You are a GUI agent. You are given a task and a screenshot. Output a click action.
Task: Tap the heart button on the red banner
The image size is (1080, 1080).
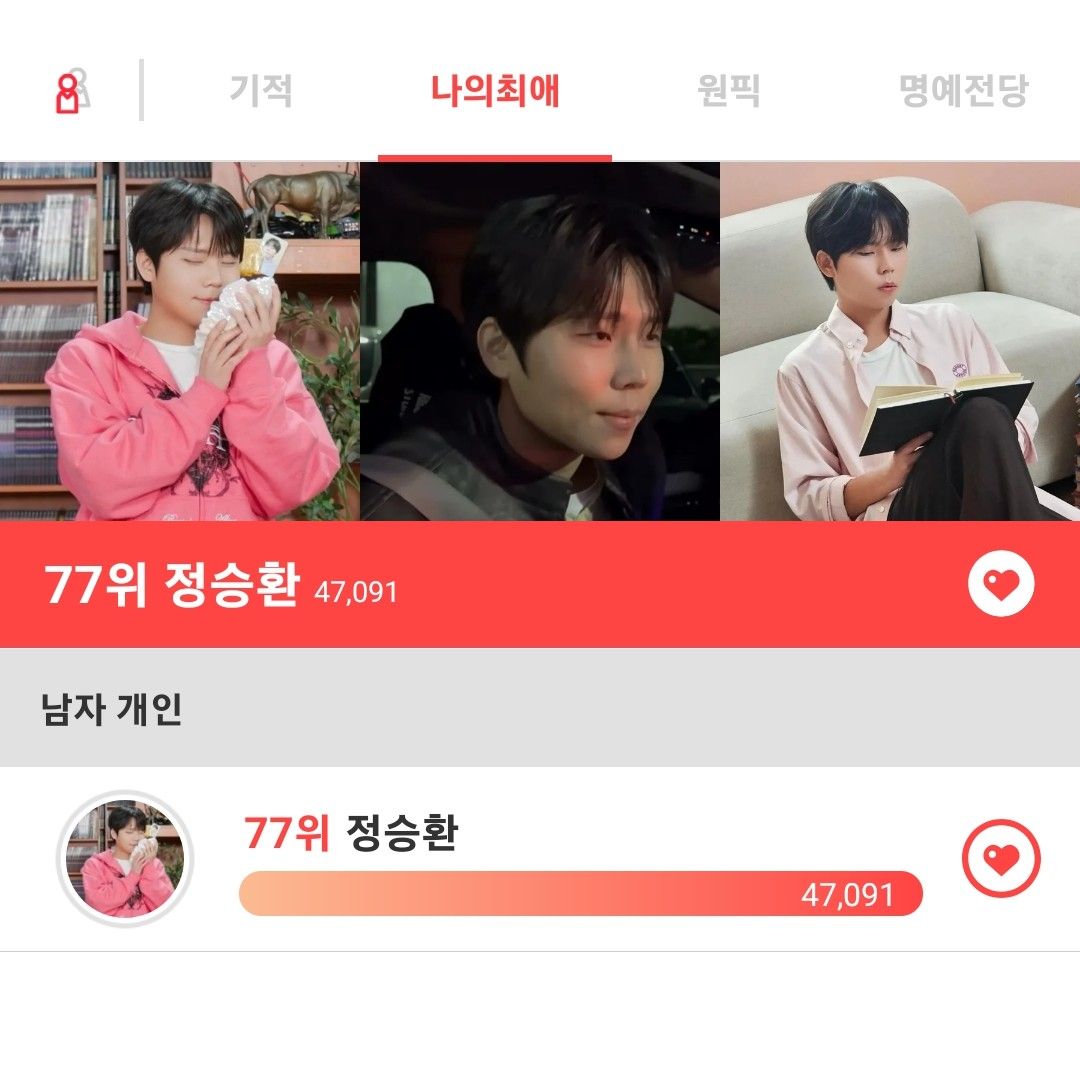1001,584
